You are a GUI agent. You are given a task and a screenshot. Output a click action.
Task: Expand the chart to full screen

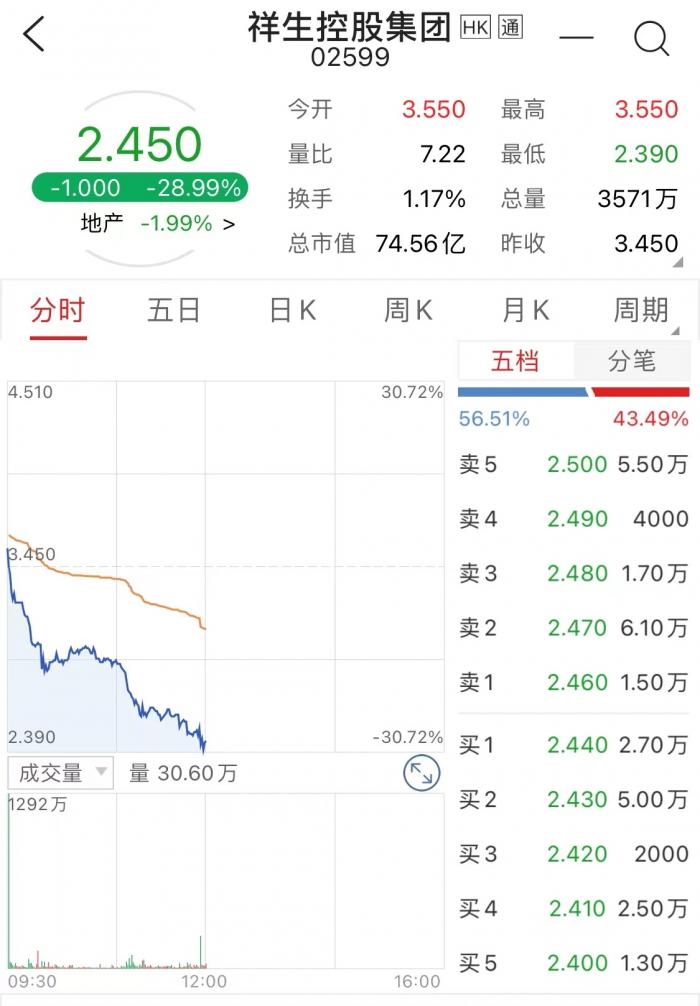(x=421, y=773)
